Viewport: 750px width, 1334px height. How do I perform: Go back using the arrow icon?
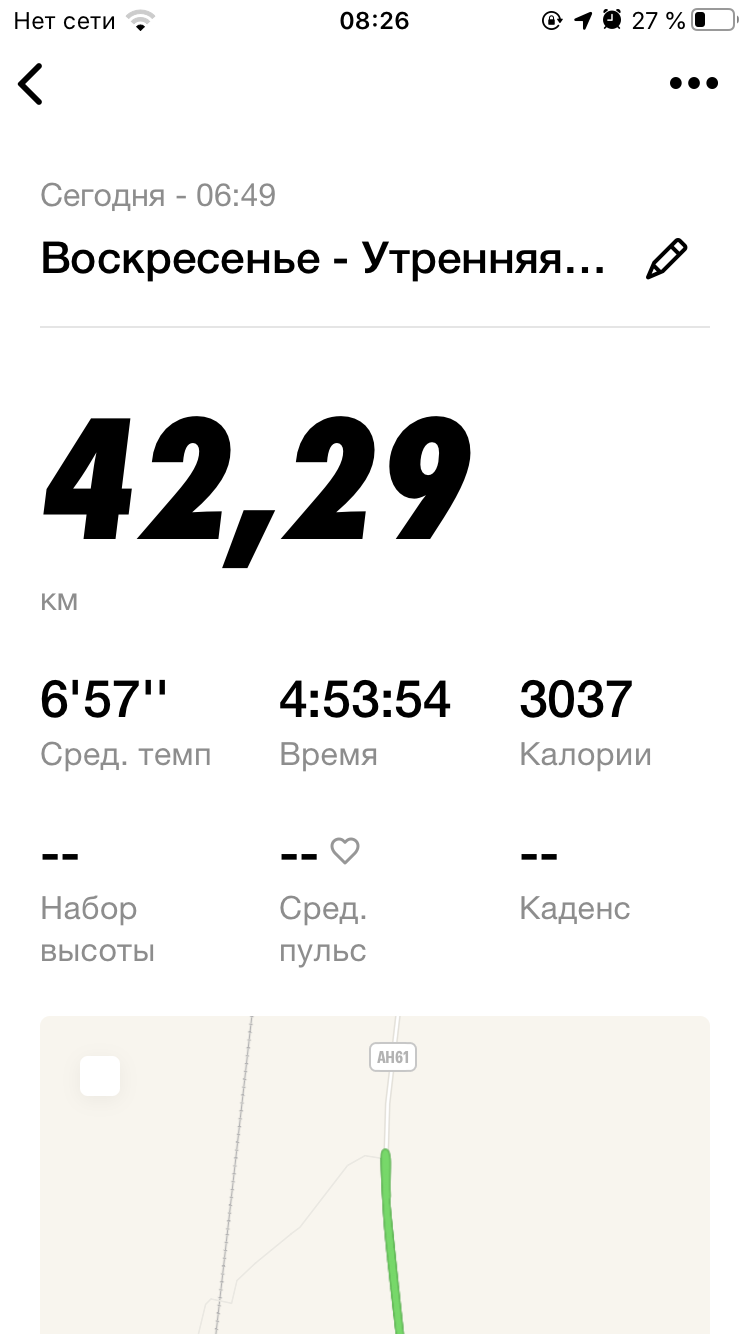coord(31,84)
